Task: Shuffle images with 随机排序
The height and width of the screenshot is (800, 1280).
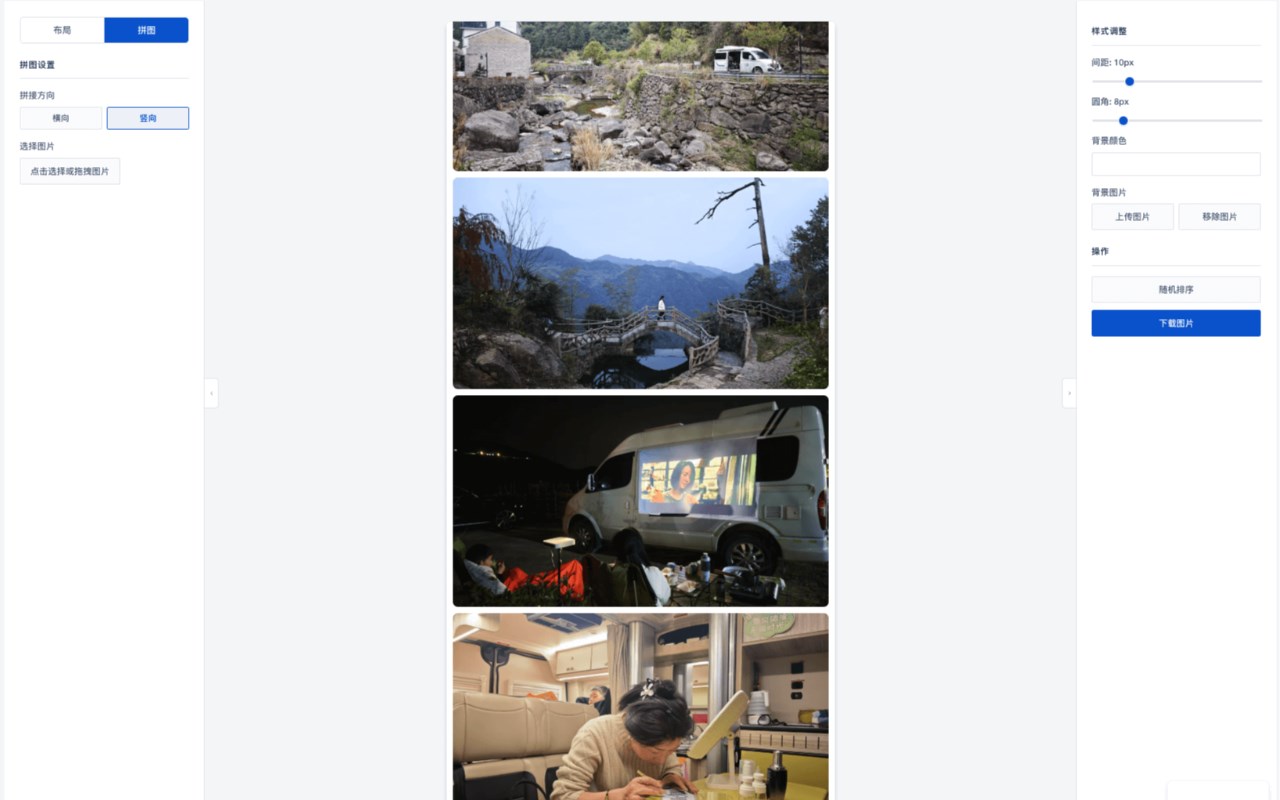Action: [1175, 289]
